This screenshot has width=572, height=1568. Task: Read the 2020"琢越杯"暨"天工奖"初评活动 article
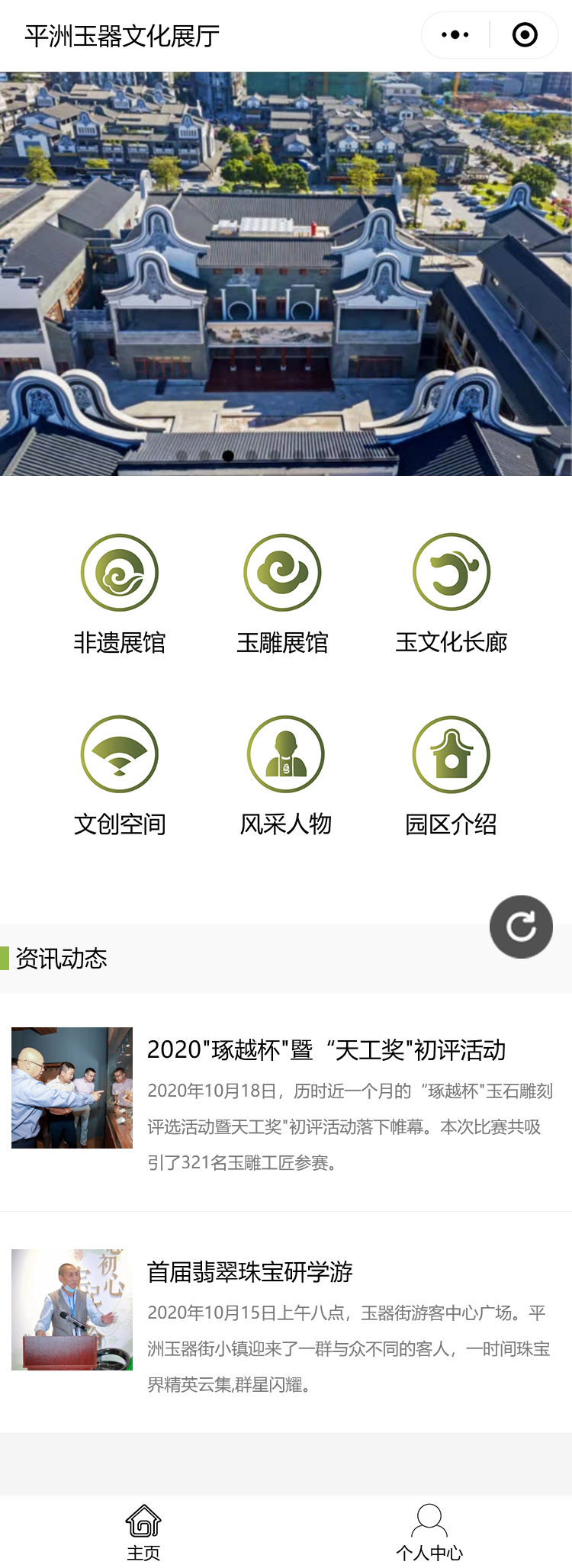point(326,1050)
